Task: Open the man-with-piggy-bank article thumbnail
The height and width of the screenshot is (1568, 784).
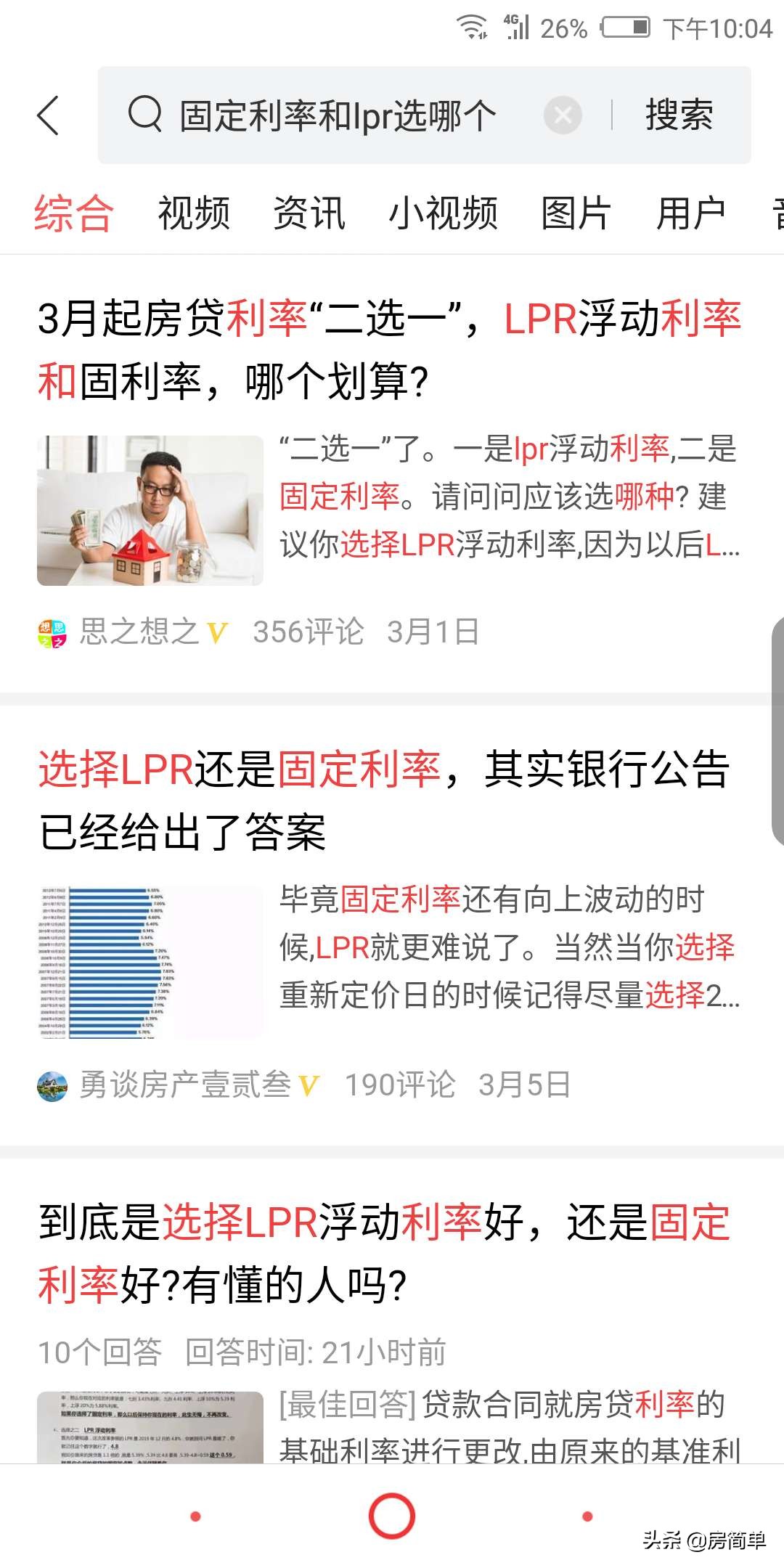Action: tap(149, 508)
